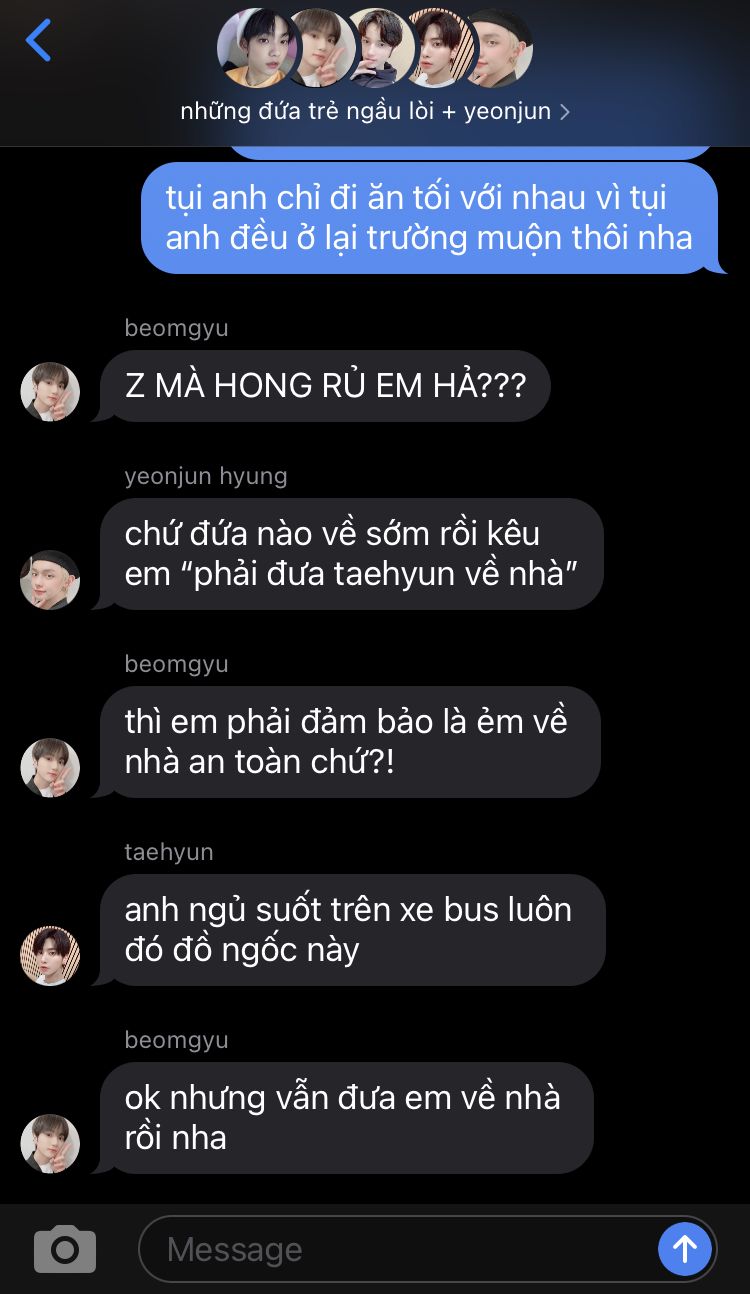Open the camera to attach a photo
This screenshot has width=750, height=1294.
coord(65,1249)
